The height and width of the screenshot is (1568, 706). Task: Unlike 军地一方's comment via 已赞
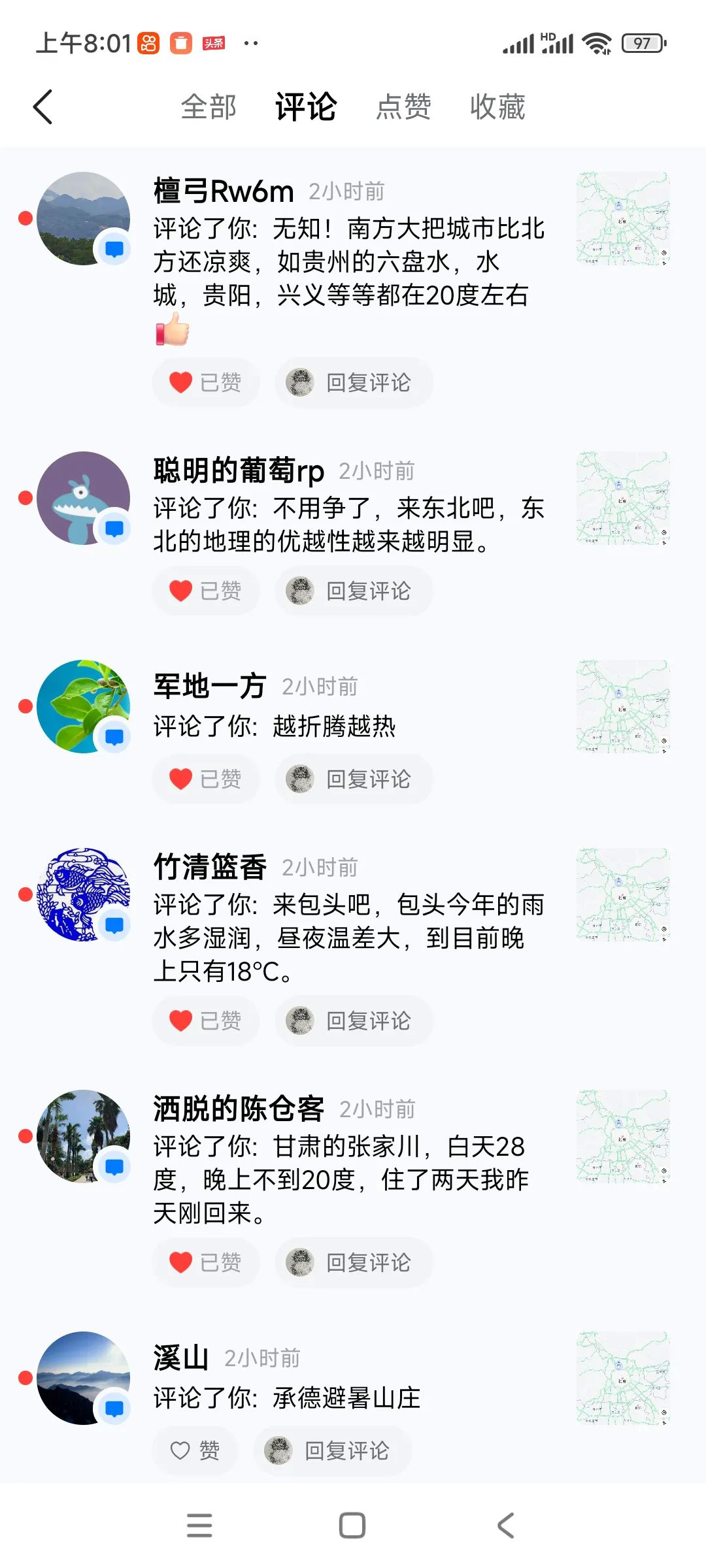click(206, 779)
